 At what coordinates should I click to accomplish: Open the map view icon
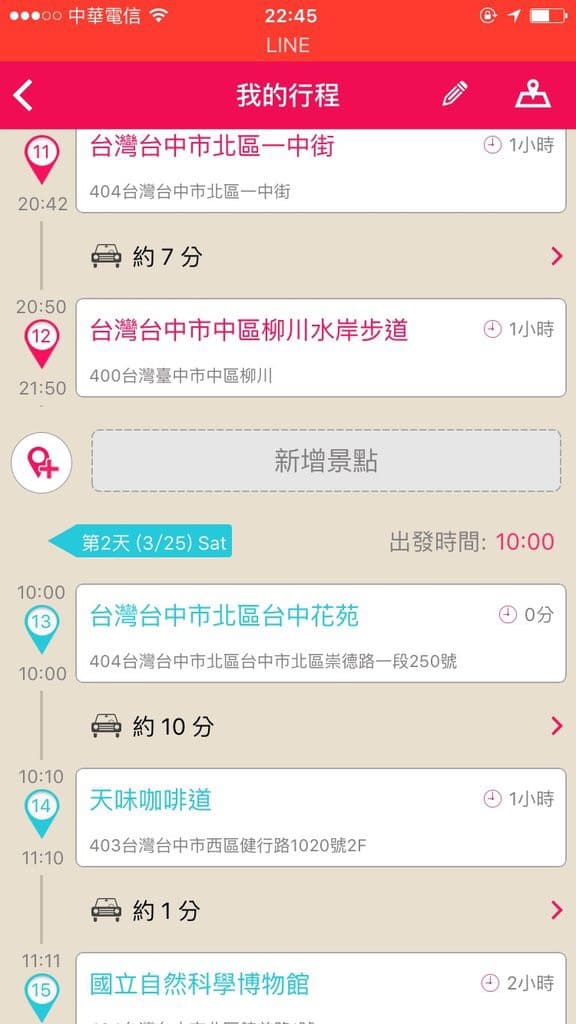click(533, 94)
